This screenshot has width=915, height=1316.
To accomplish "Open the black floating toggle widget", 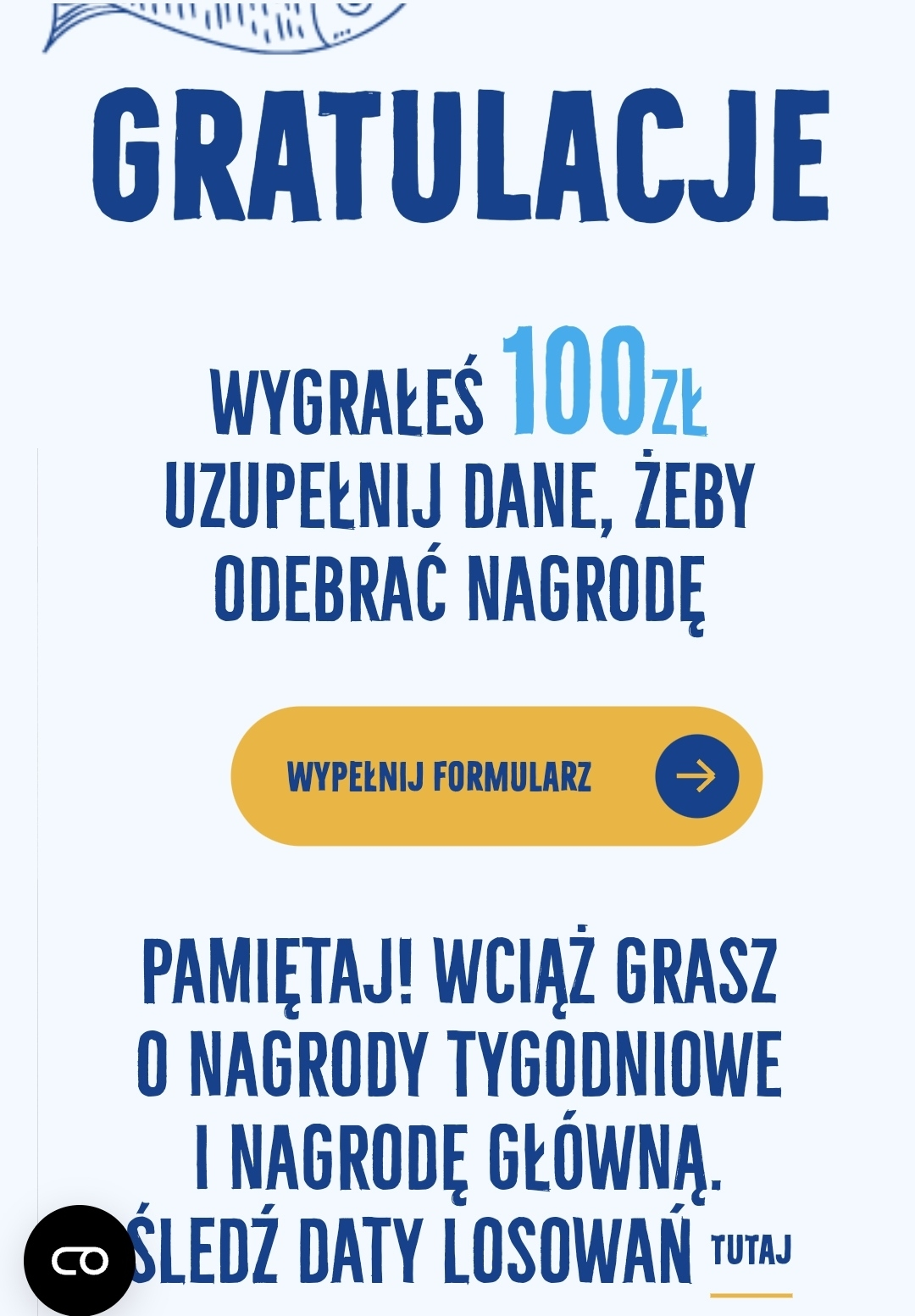I will tap(79, 1260).
